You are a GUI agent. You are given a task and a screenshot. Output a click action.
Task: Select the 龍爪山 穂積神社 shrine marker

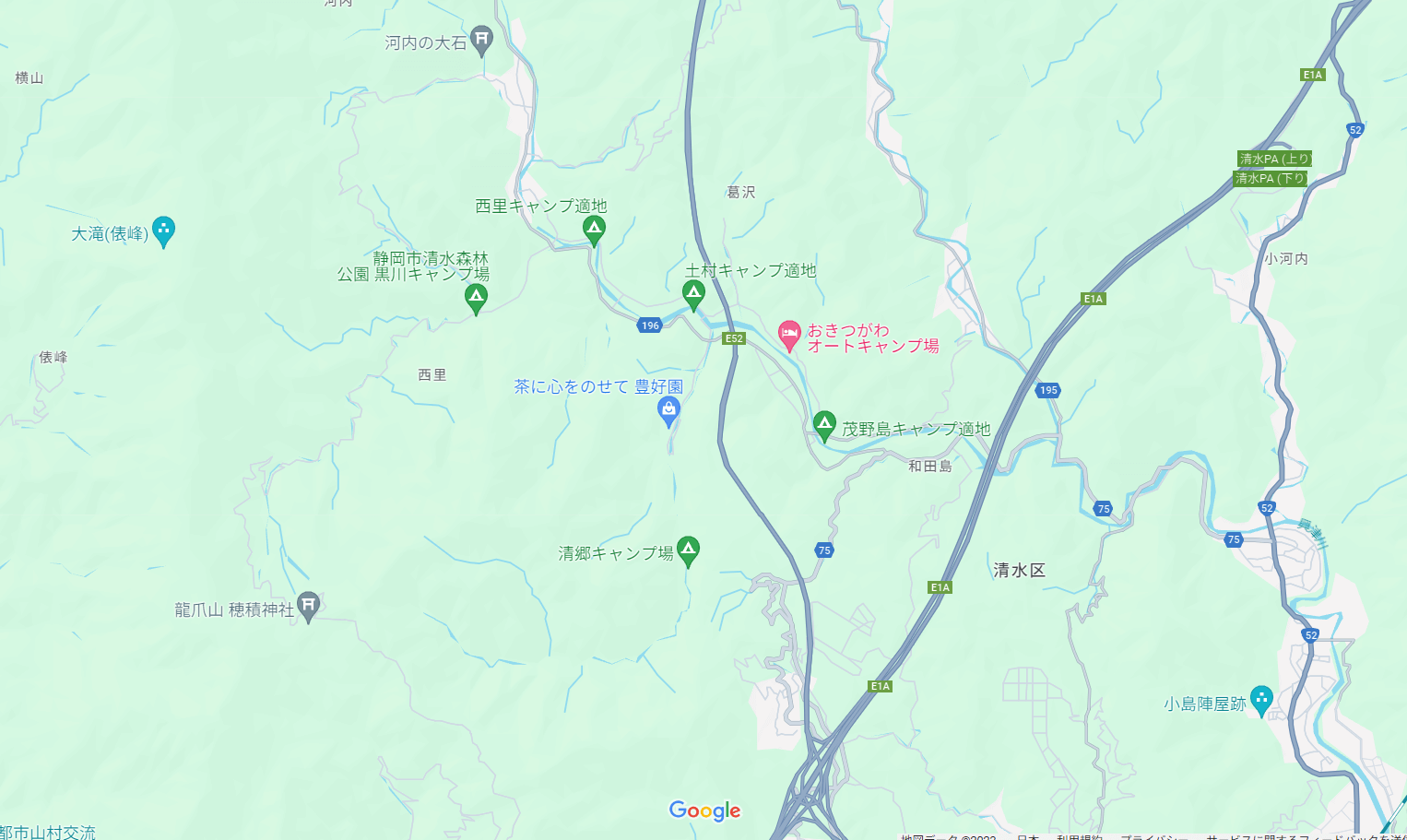[x=309, y=606]
